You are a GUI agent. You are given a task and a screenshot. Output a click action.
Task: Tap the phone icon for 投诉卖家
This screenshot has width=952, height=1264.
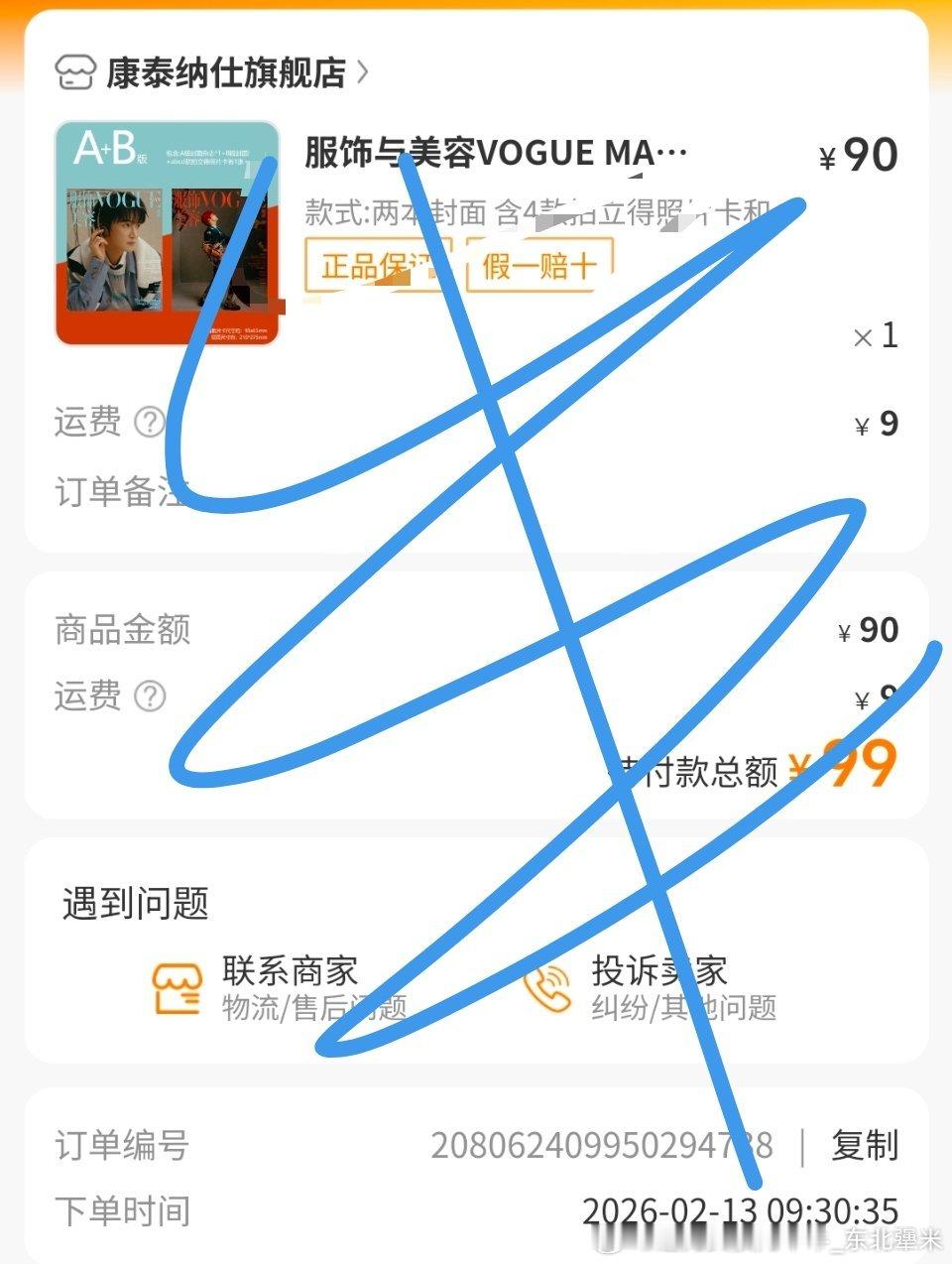pos(550,987)
